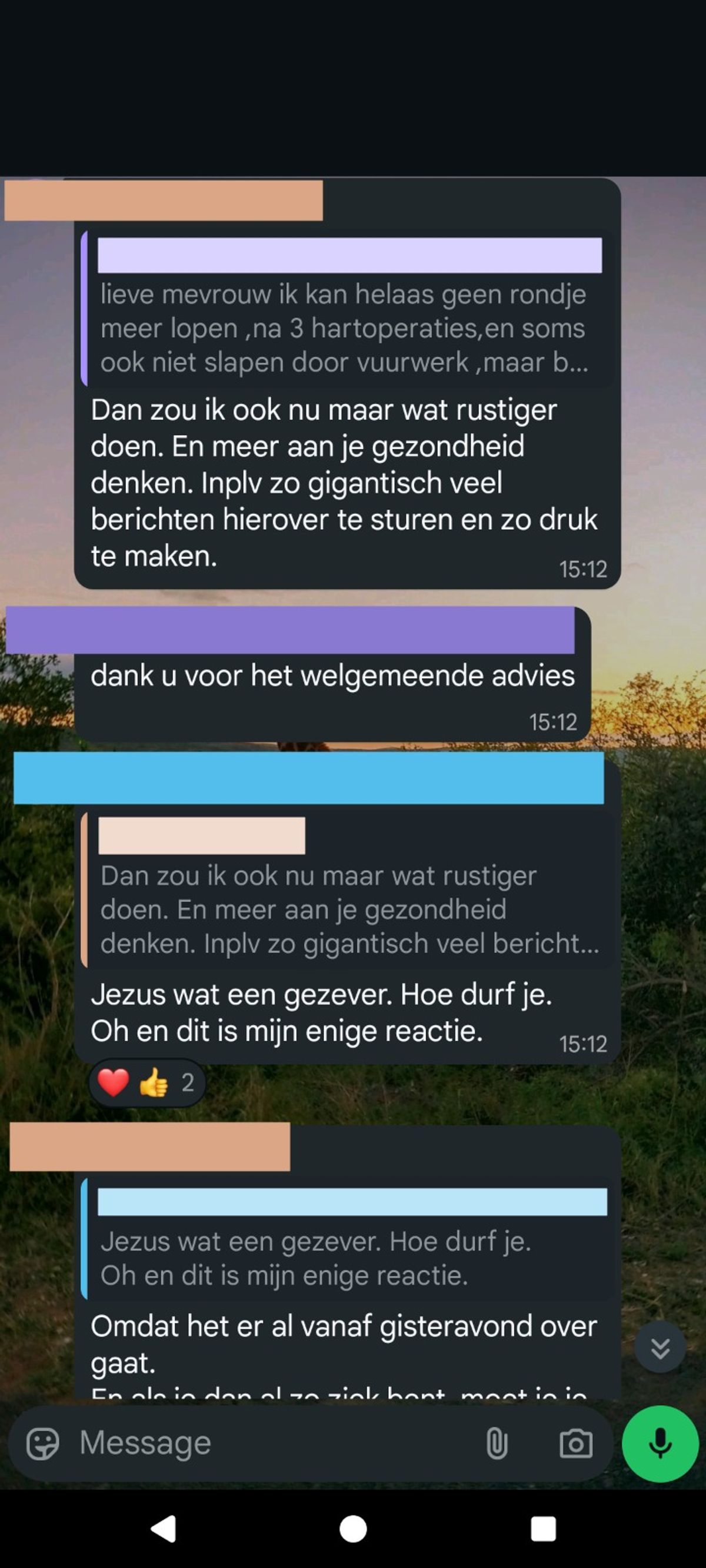Image resolution: width=706 pixels, height=1568 pixels.
Task: Open the attachment paperclip
Action: (x=497, y=1444)
